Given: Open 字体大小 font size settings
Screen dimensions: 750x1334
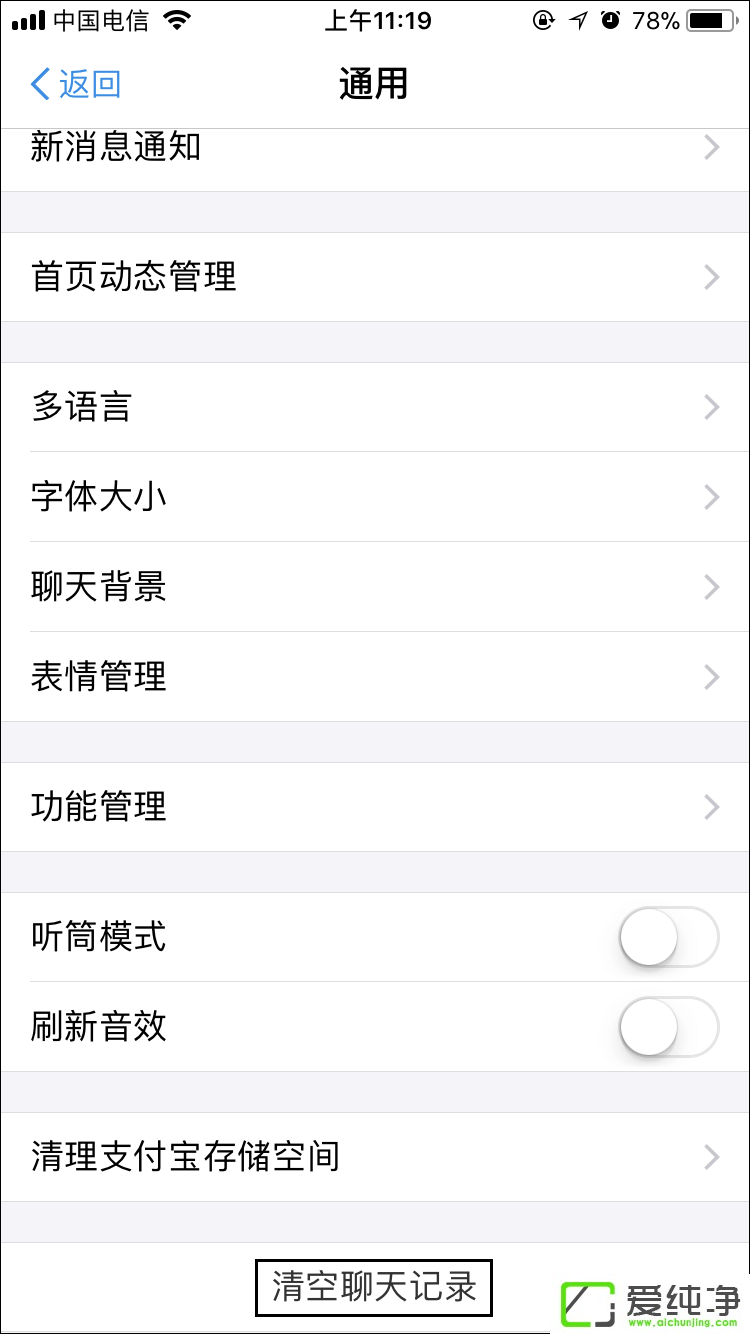Looking at the screenshot, I should point(375,497).
